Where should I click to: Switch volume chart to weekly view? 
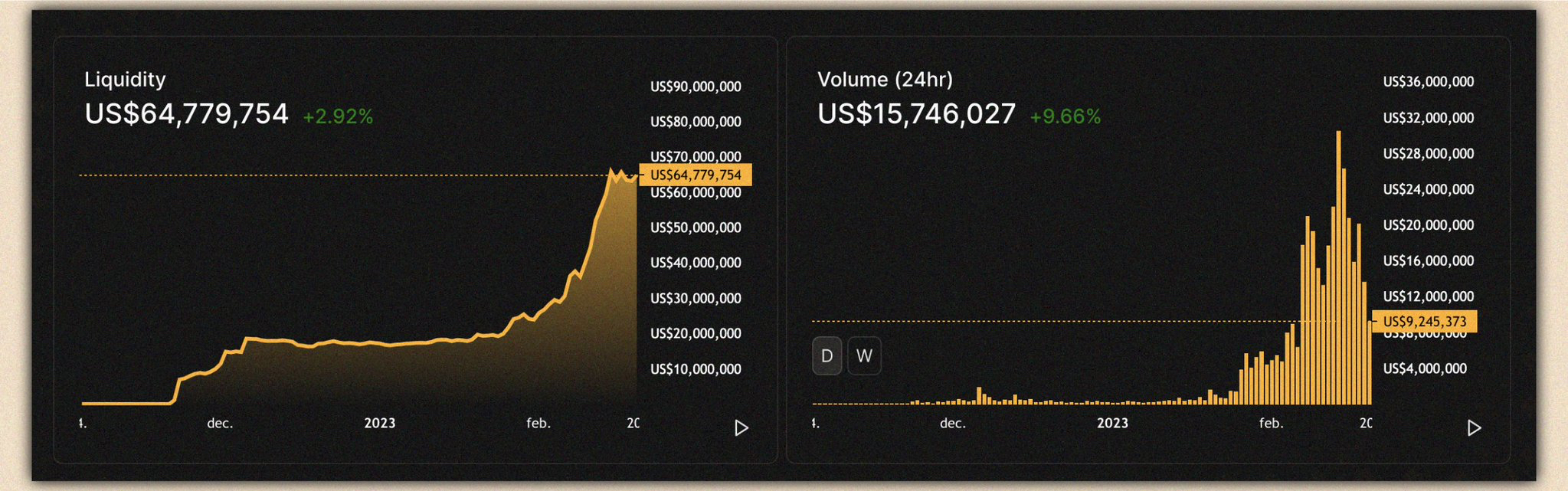pyautogui.click(x=864, y=356)
